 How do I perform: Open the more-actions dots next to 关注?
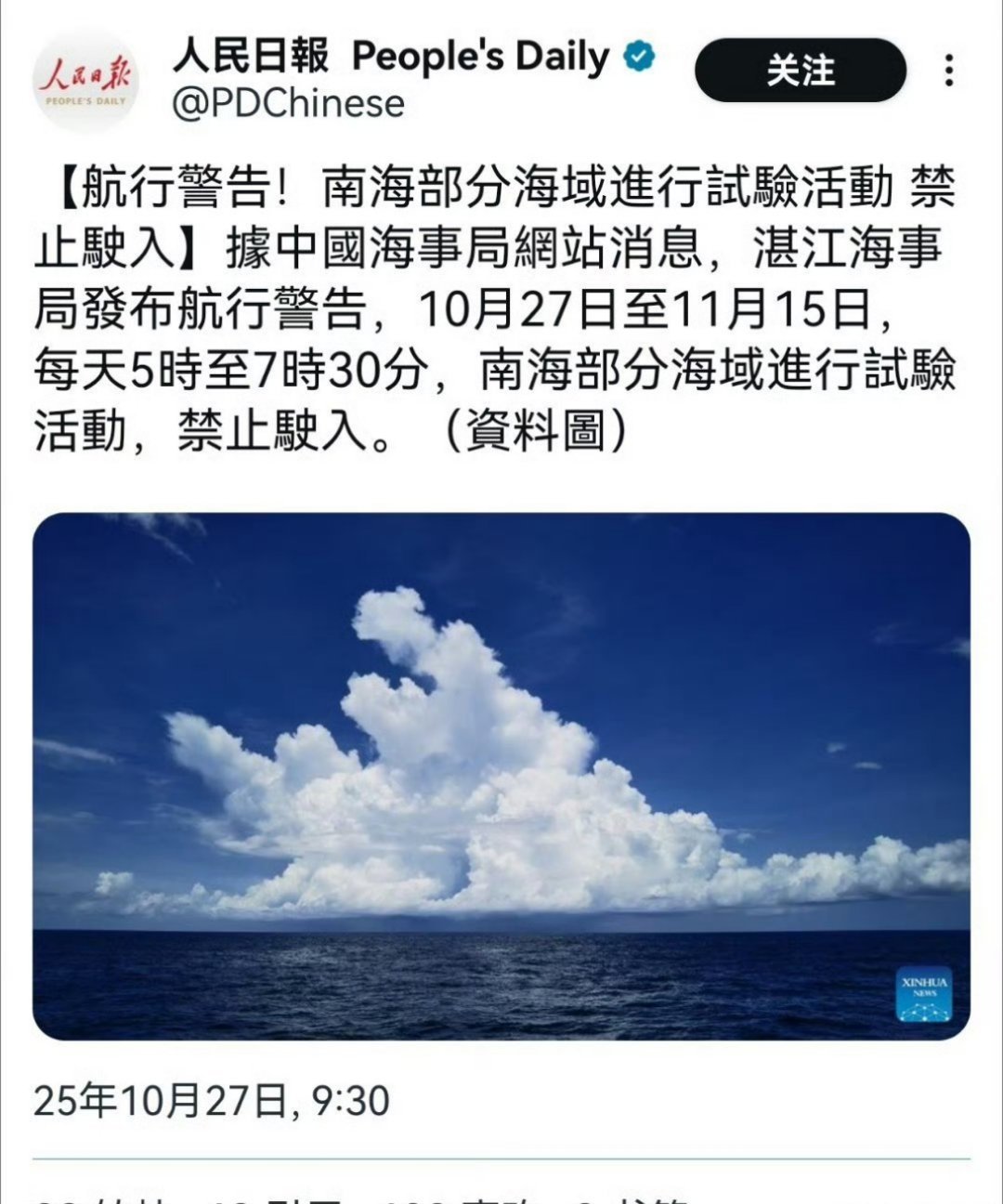947,70
